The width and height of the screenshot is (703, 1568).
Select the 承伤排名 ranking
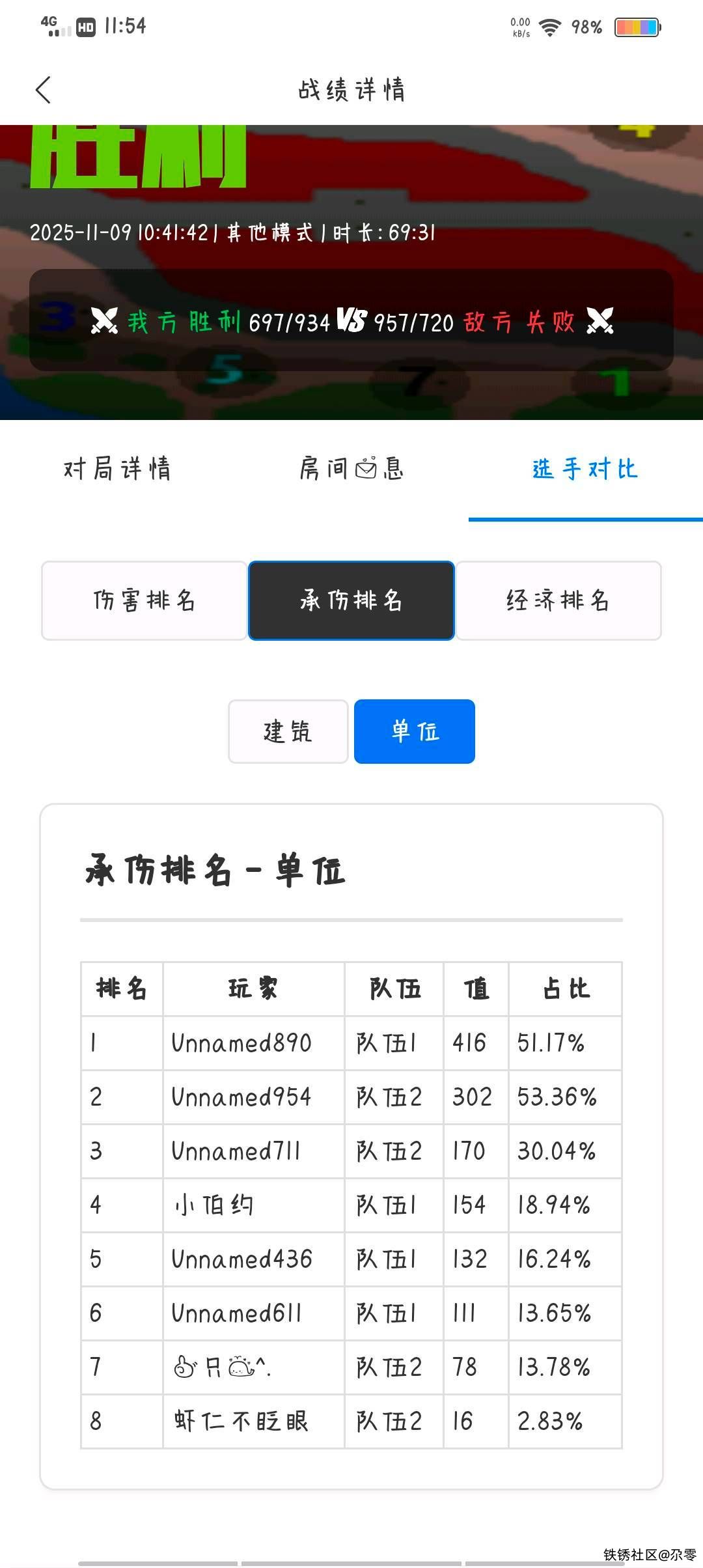pyautogui.click(x=351, y=600)
